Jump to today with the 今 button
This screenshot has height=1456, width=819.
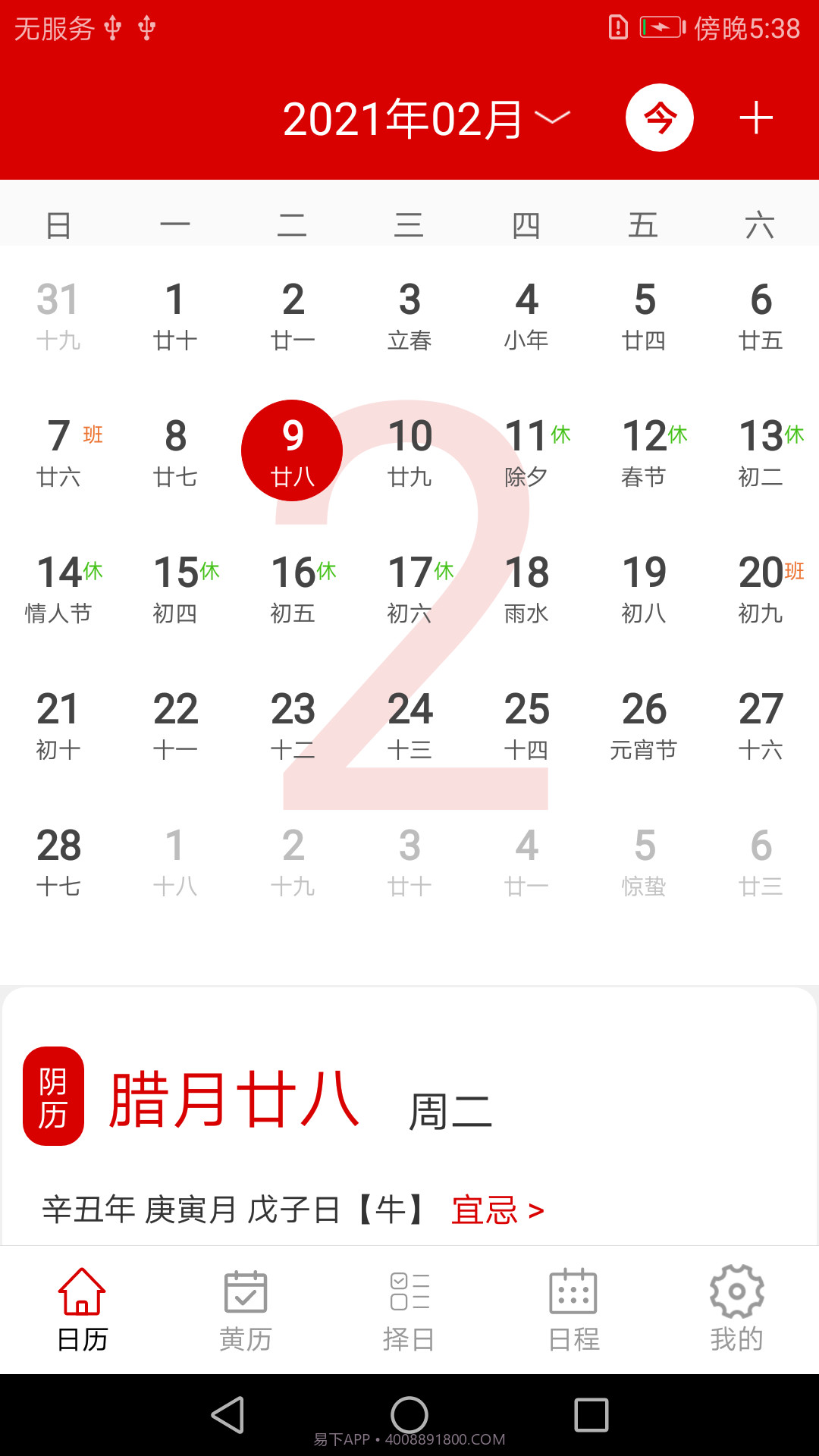pyautogui.click(x=659, y=118)
